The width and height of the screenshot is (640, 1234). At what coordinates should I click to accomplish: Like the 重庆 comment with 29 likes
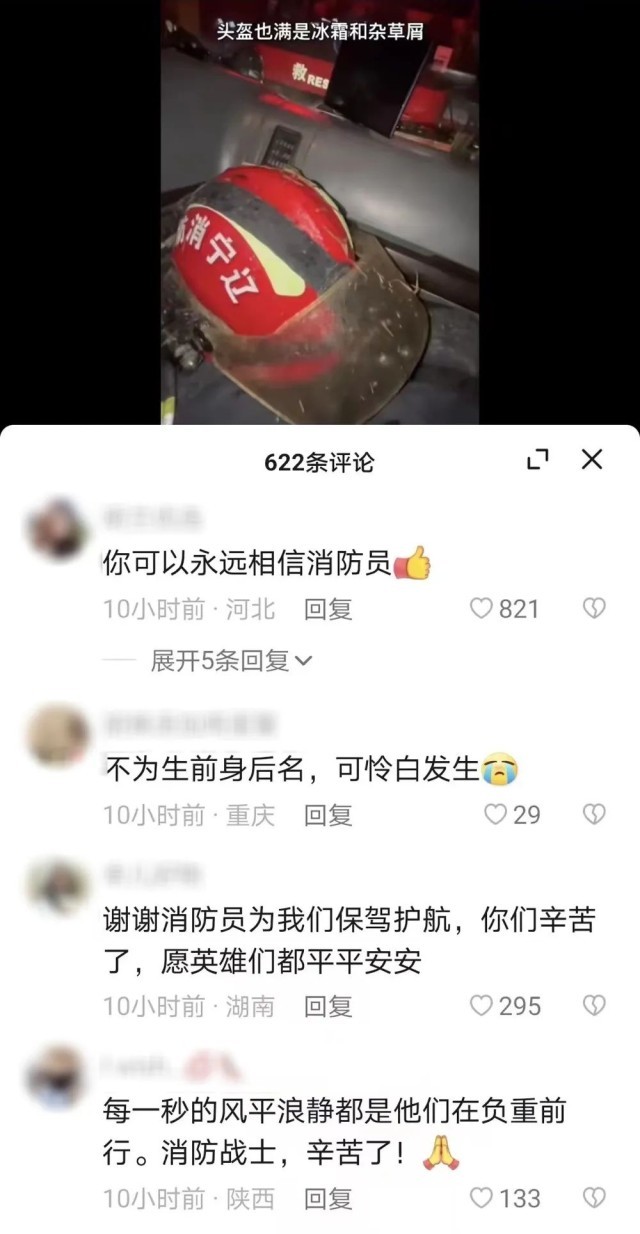[495, 815]
